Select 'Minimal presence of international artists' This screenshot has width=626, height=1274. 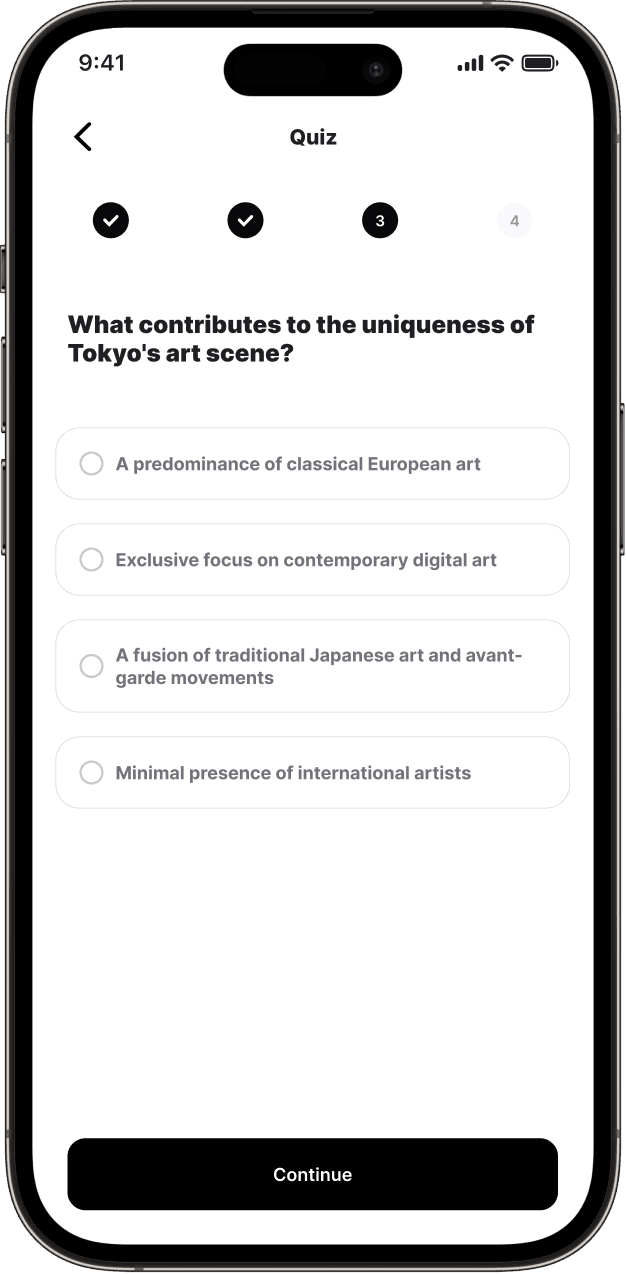[x=312, y=773]
